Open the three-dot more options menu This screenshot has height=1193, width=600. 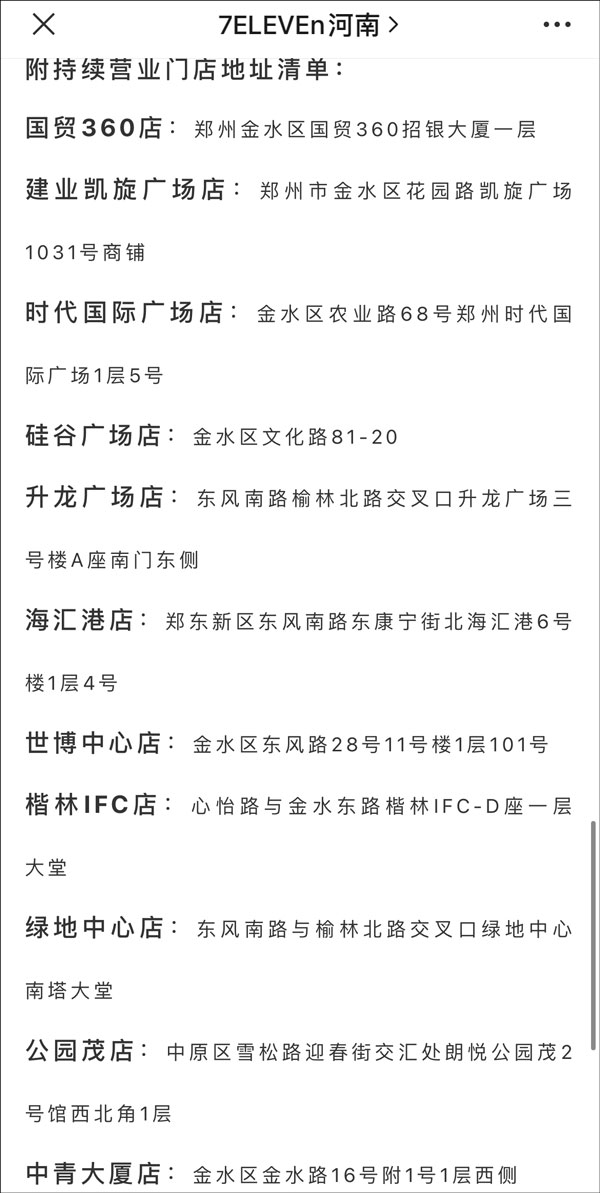[557, 25]
